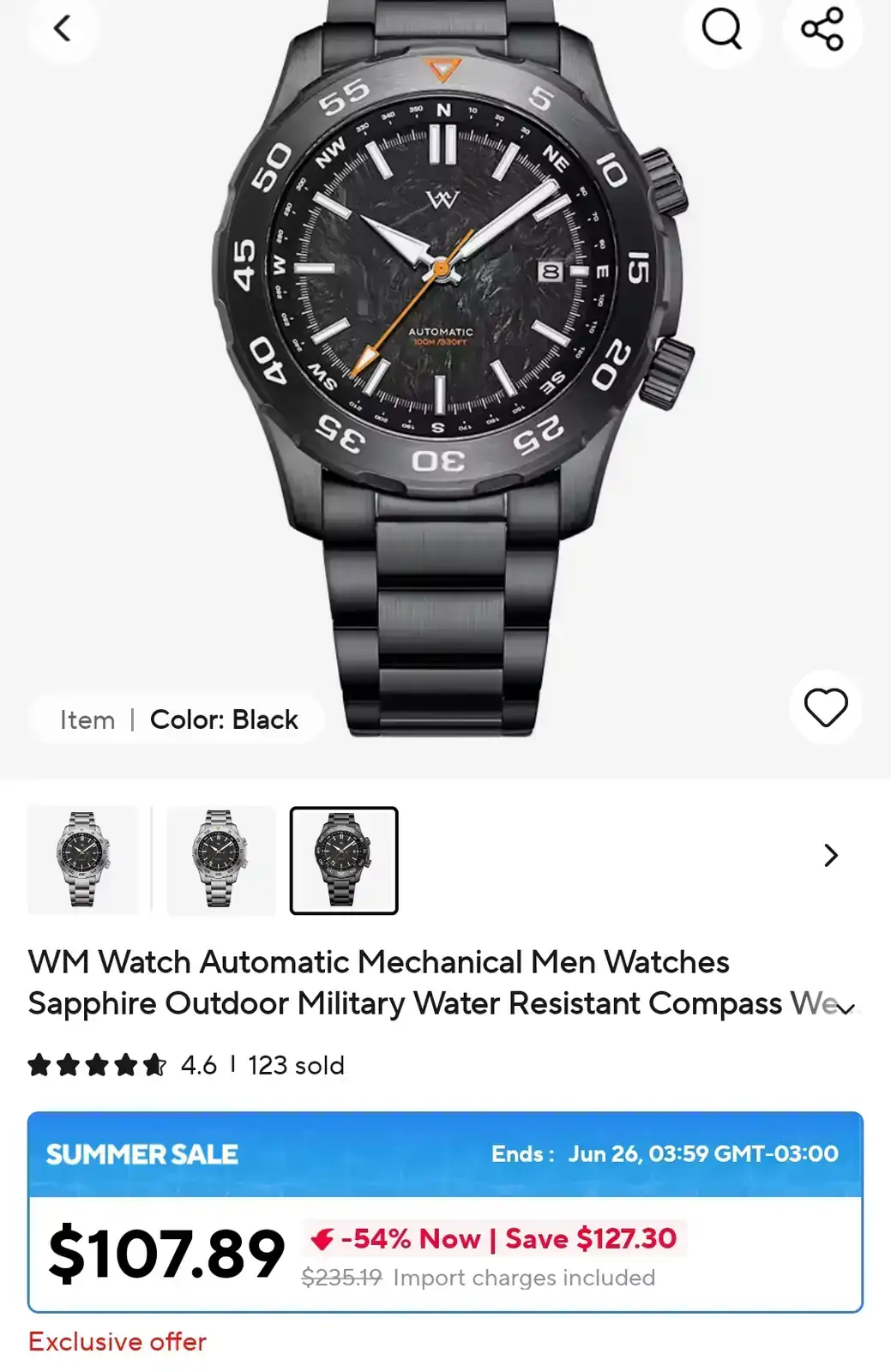The width and height of the screenshot is (891, 1372).
Task: Open search from the product page
Action: (x=721, y=29)
